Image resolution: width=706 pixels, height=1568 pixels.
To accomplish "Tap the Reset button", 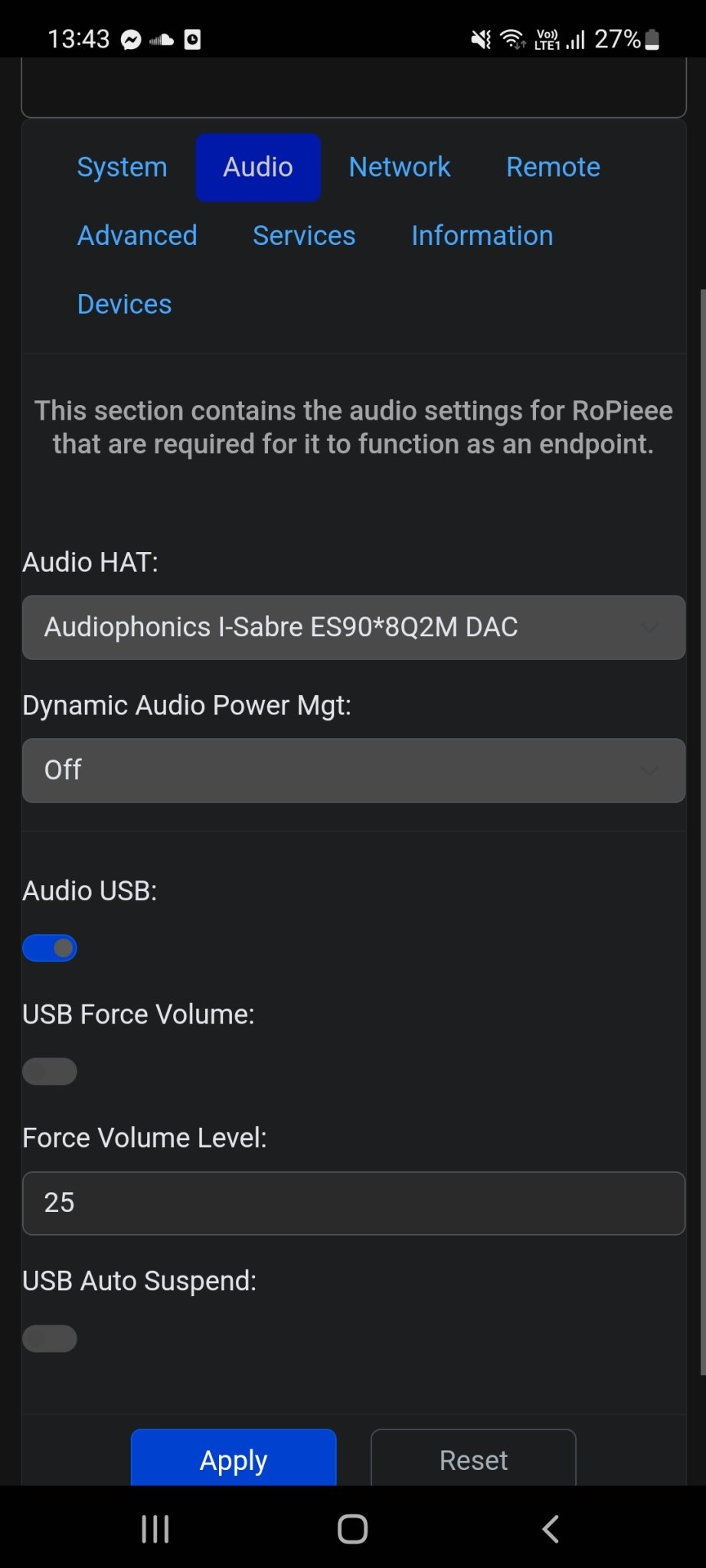I will 473,1459.
